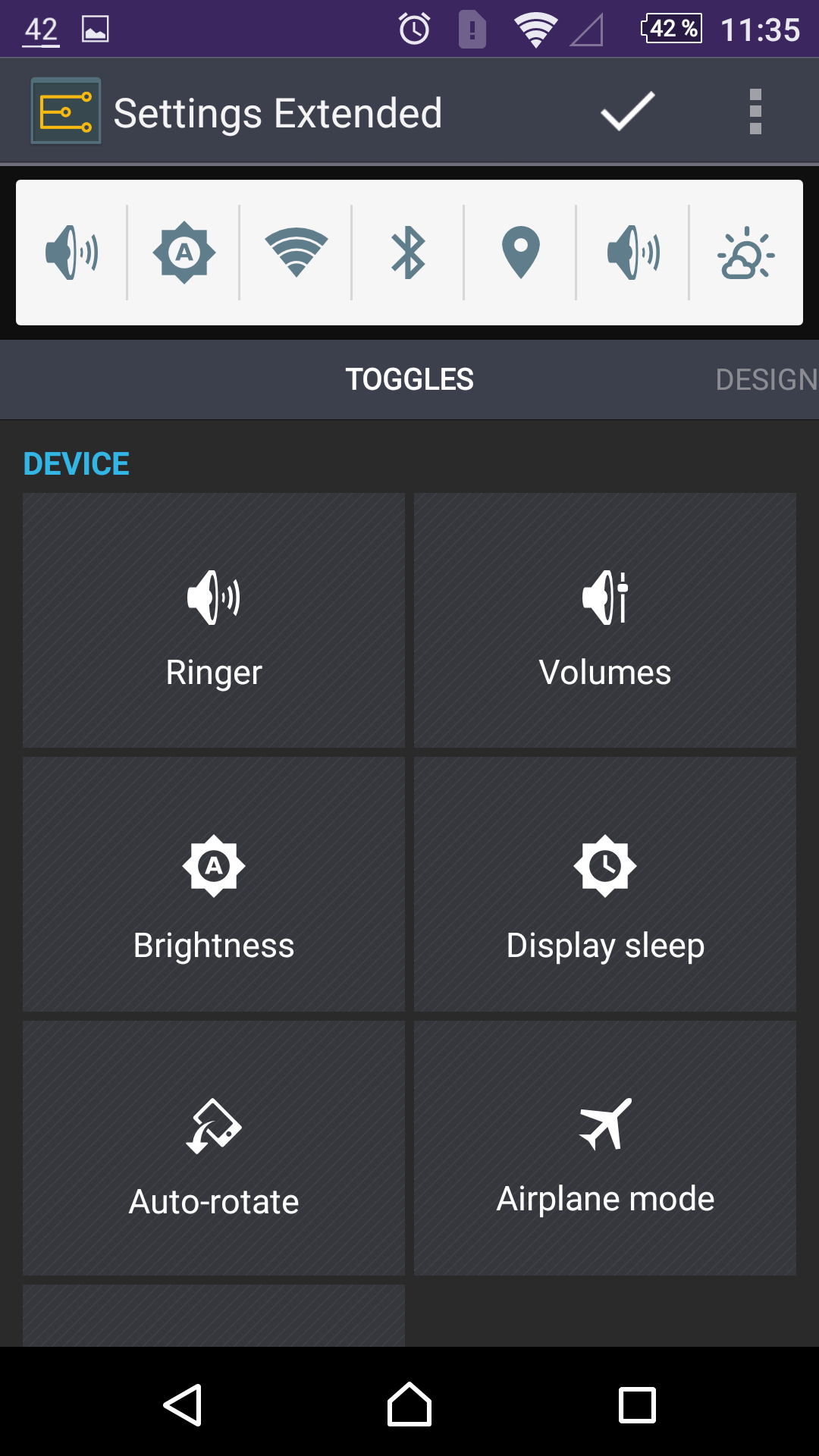Open the overflow menu
This screenshot has height=1456, width=819.
coord(755,111)
